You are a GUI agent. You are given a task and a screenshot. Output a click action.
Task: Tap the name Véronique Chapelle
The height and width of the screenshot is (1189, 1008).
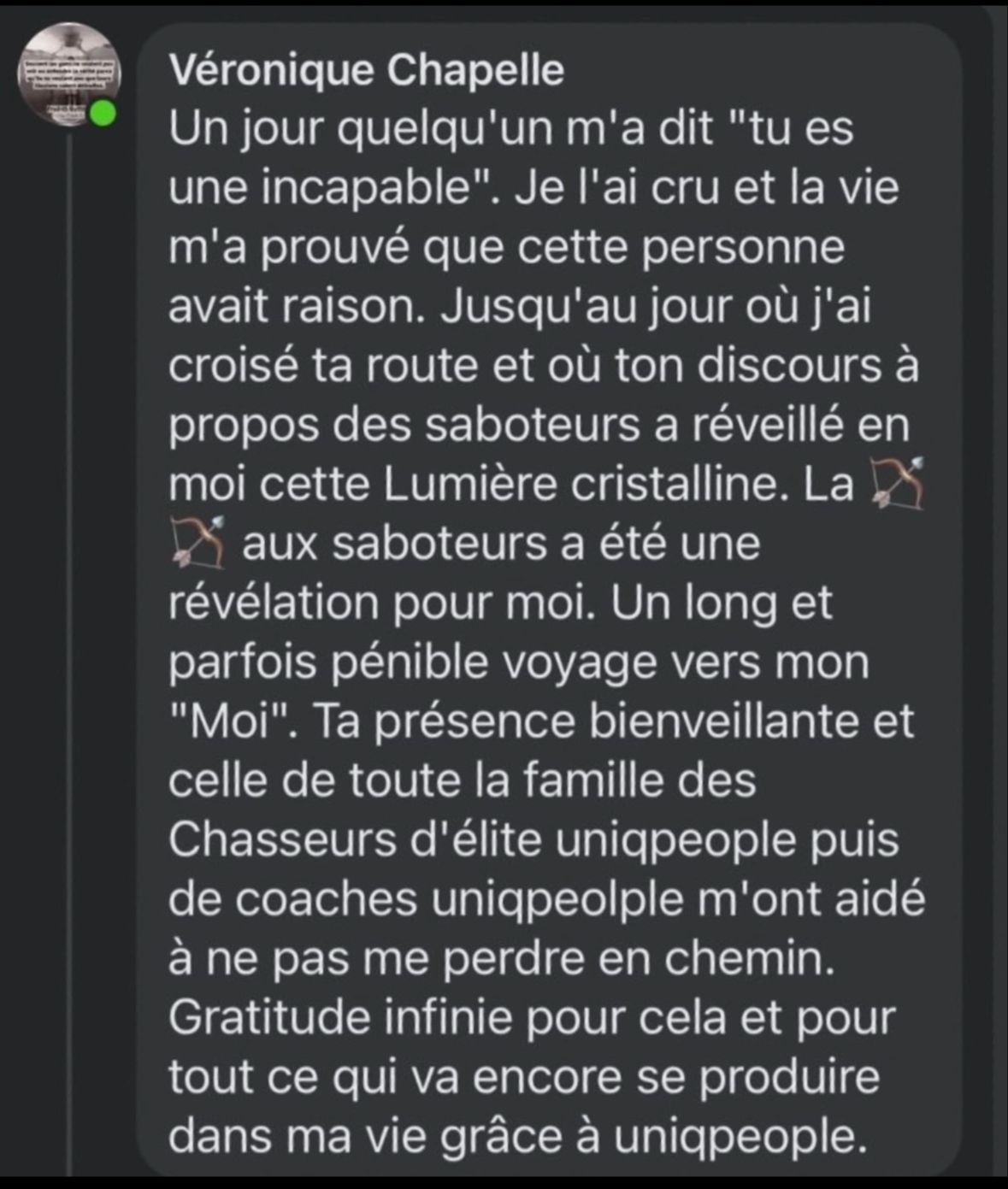point(367,69)
